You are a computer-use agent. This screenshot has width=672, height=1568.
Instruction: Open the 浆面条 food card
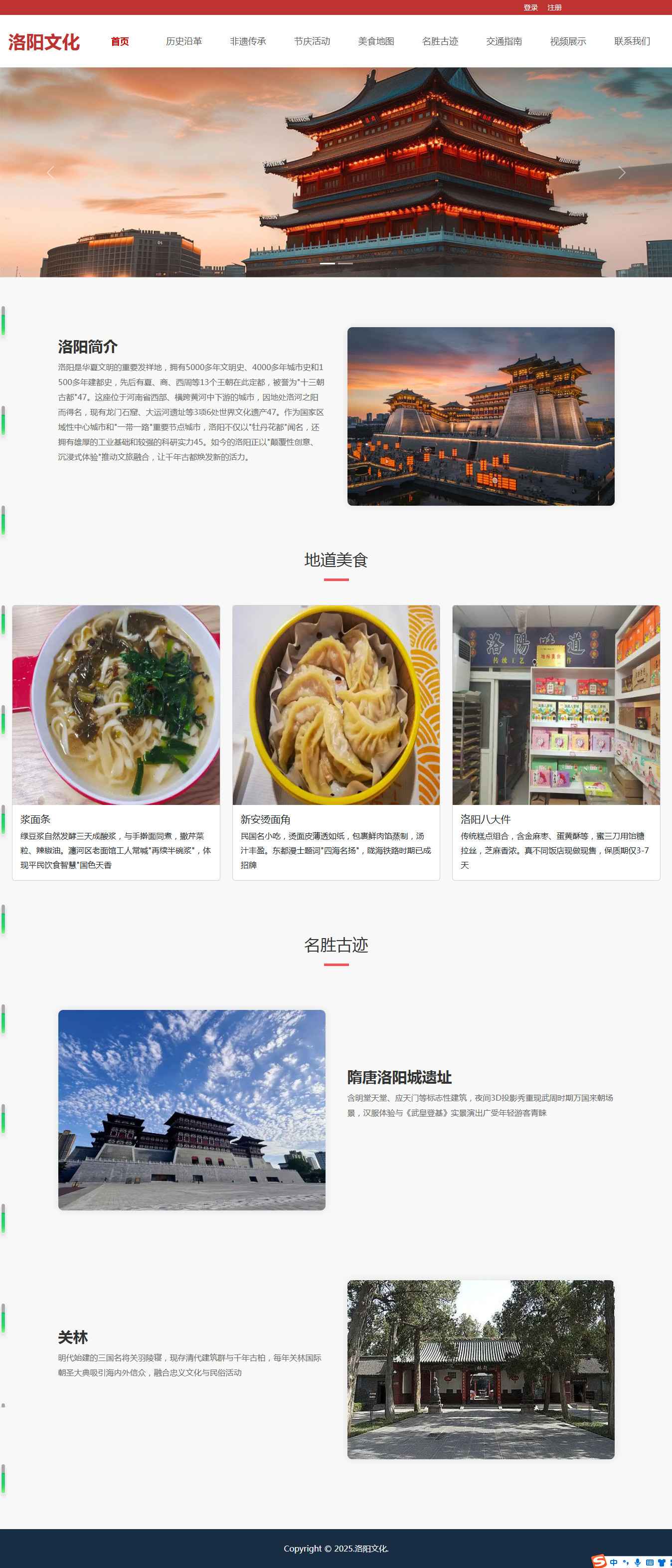[x=116, y=742]
